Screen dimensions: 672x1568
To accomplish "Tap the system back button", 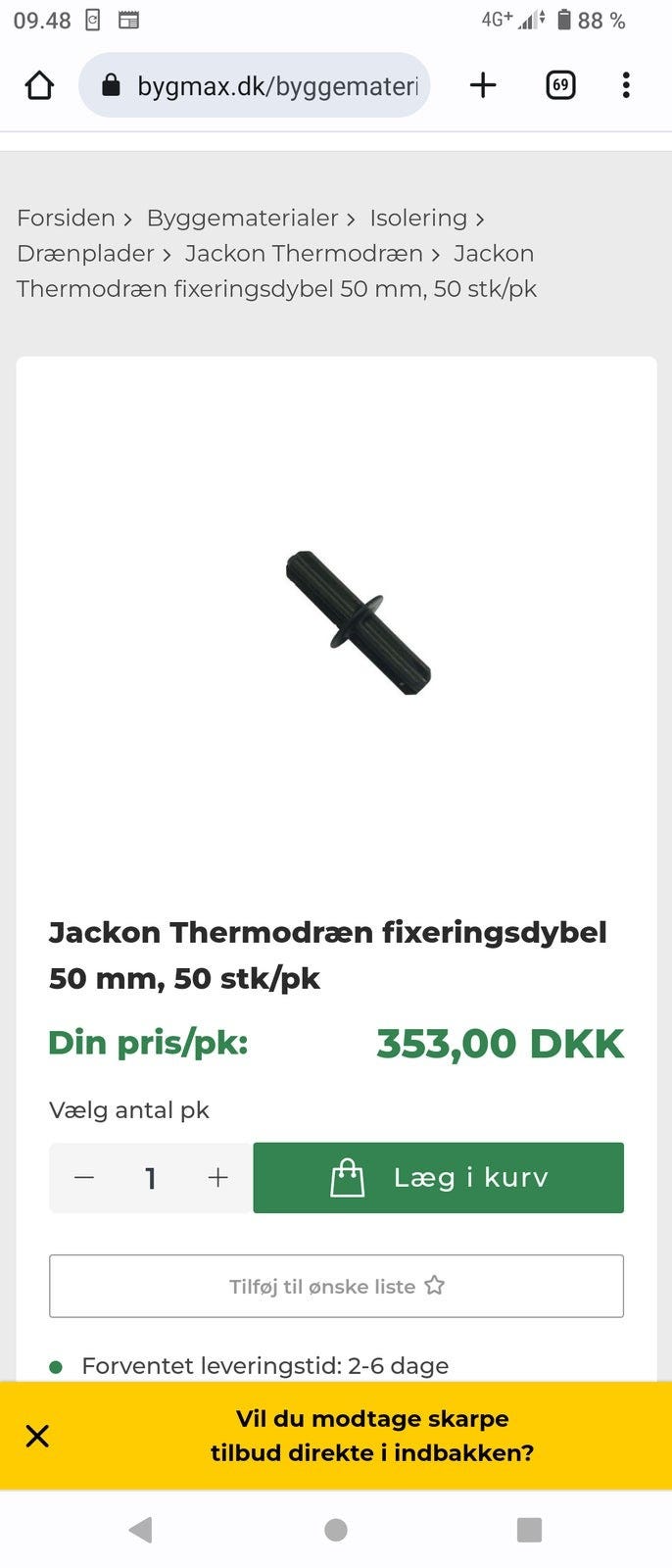I will pos(141,1529).
